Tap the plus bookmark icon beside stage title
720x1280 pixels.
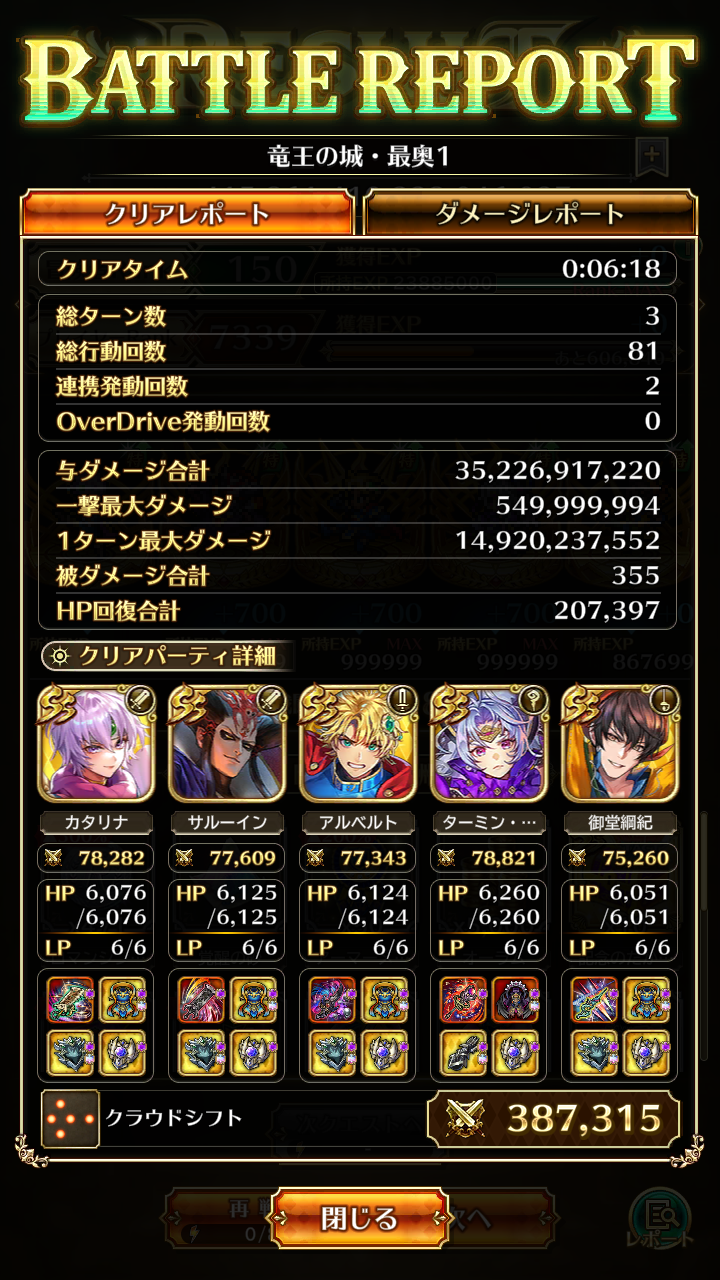pos(651,155)
